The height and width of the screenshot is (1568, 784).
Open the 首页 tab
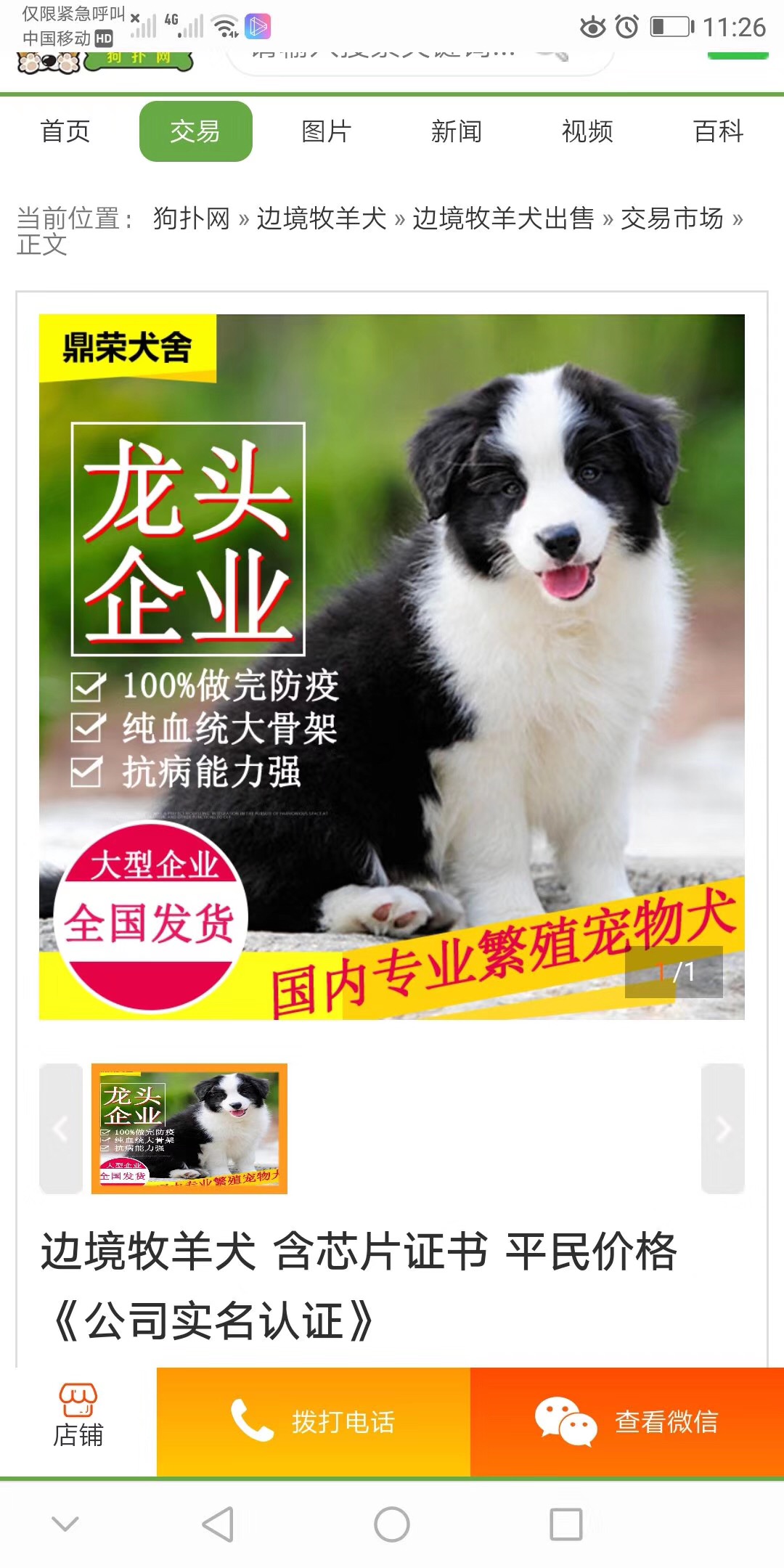point(65,131)
